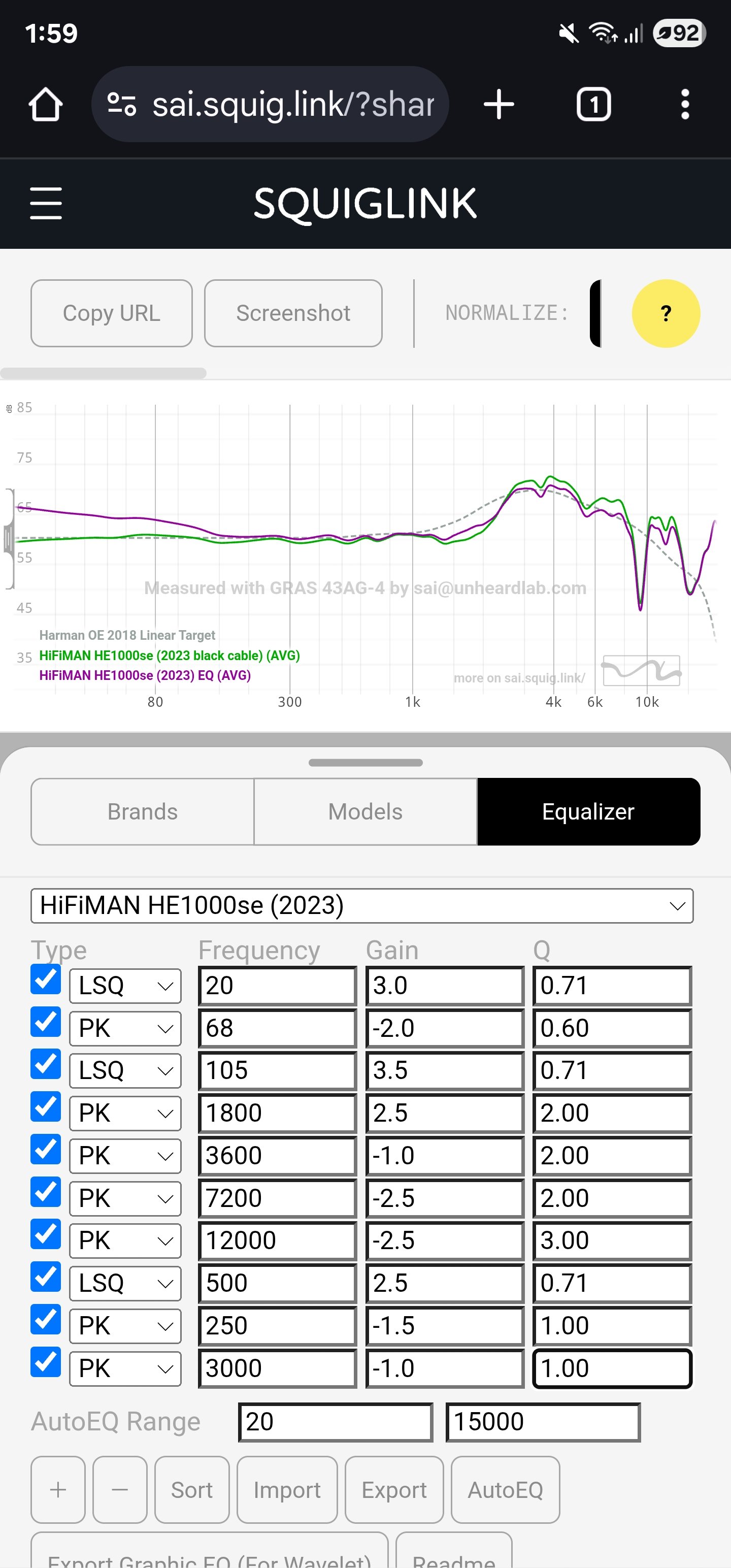Open the Squiglink hamburger menu
Screen dimensions: 731x1568
(46, 203)
